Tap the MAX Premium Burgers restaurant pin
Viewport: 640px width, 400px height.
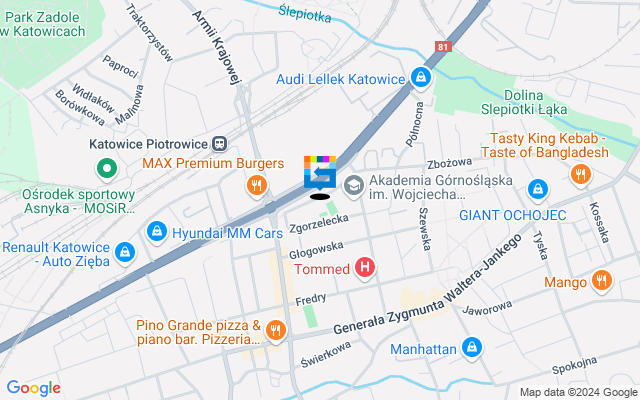pyautogui.click(x=257, y=185)
